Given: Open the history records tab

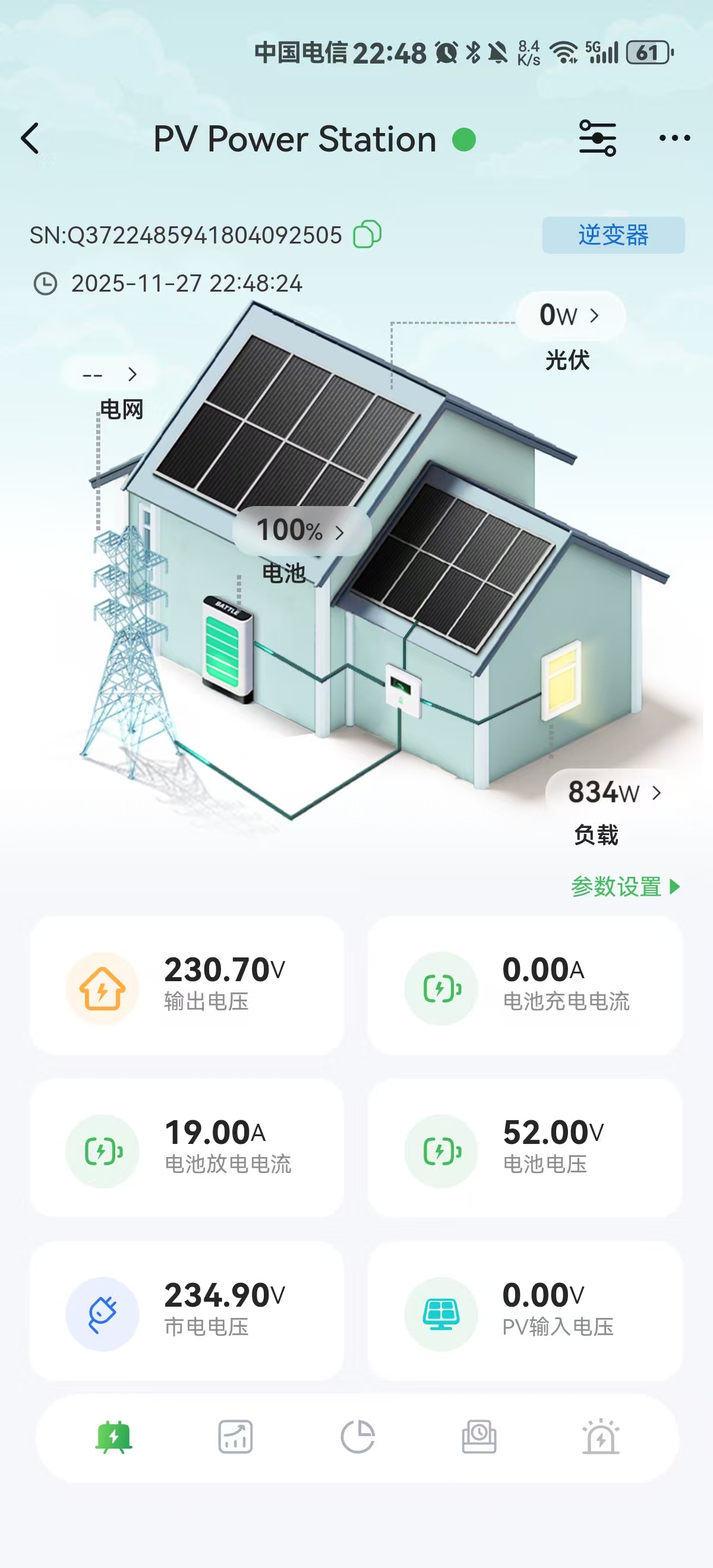Looking at the screenshot, I should click(x=479, y=1438).
